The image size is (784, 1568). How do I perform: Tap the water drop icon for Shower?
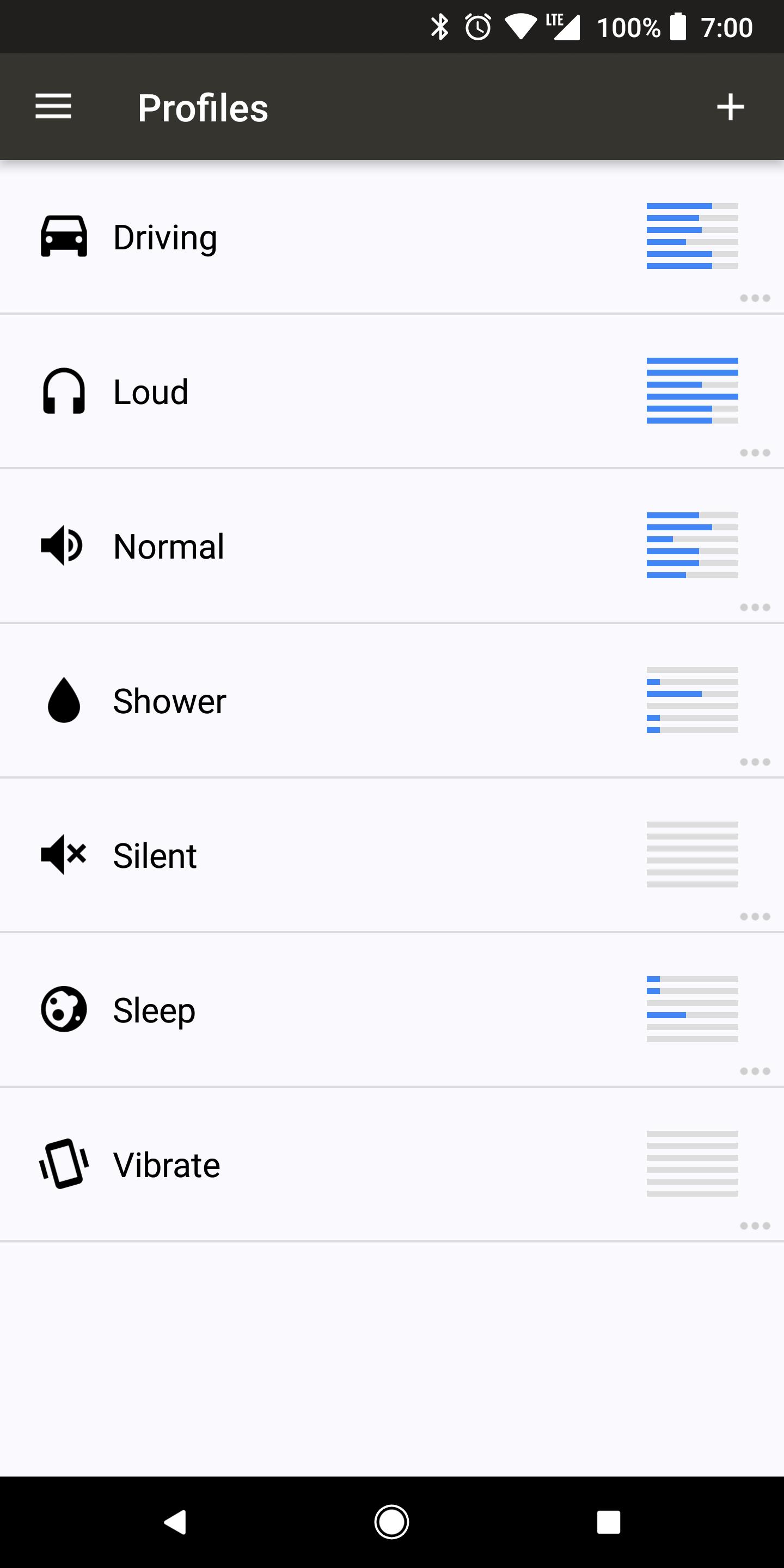(x=63, y=700)
